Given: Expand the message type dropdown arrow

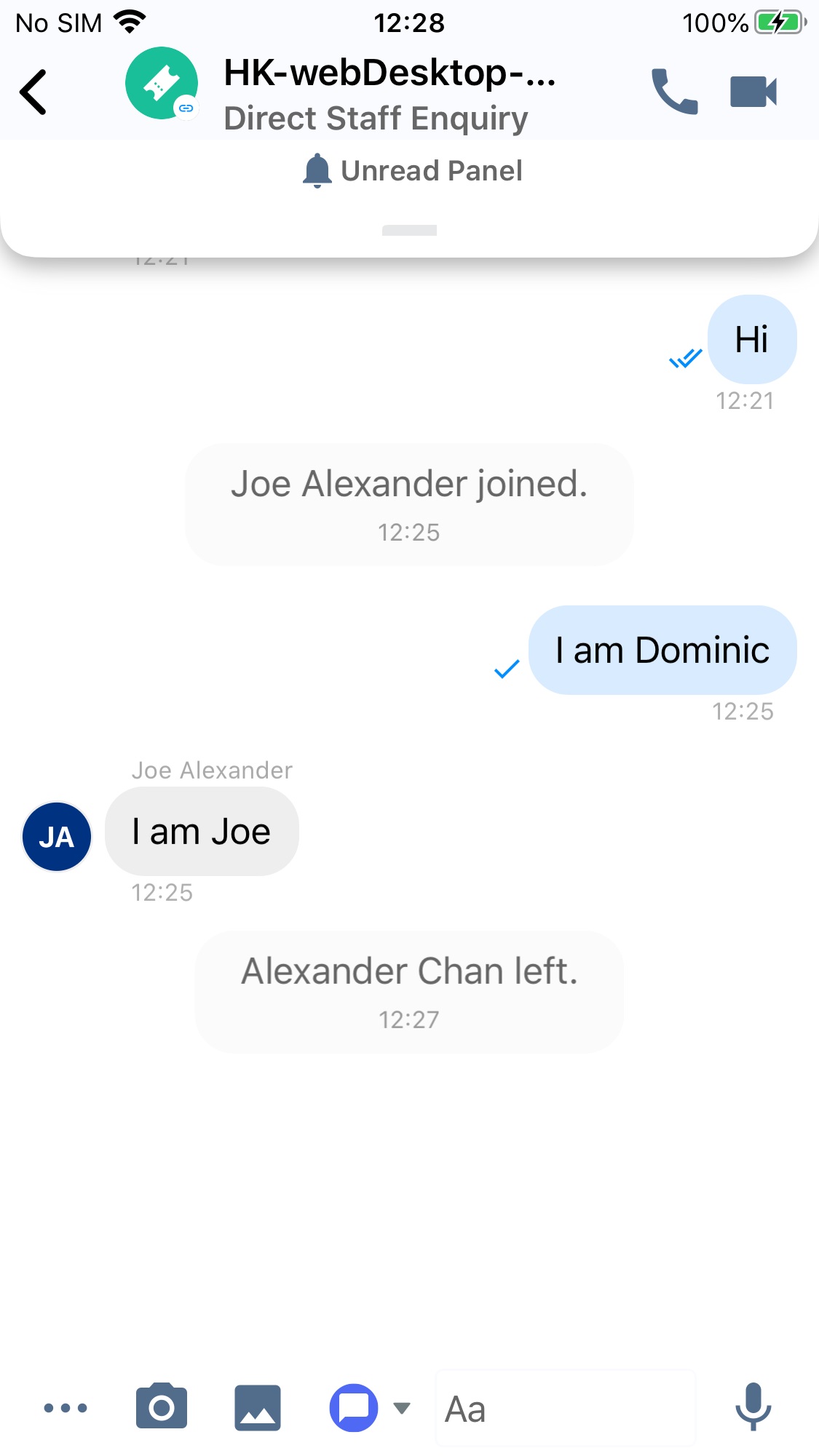Looking at the screenshot, I should (401, 1408).
